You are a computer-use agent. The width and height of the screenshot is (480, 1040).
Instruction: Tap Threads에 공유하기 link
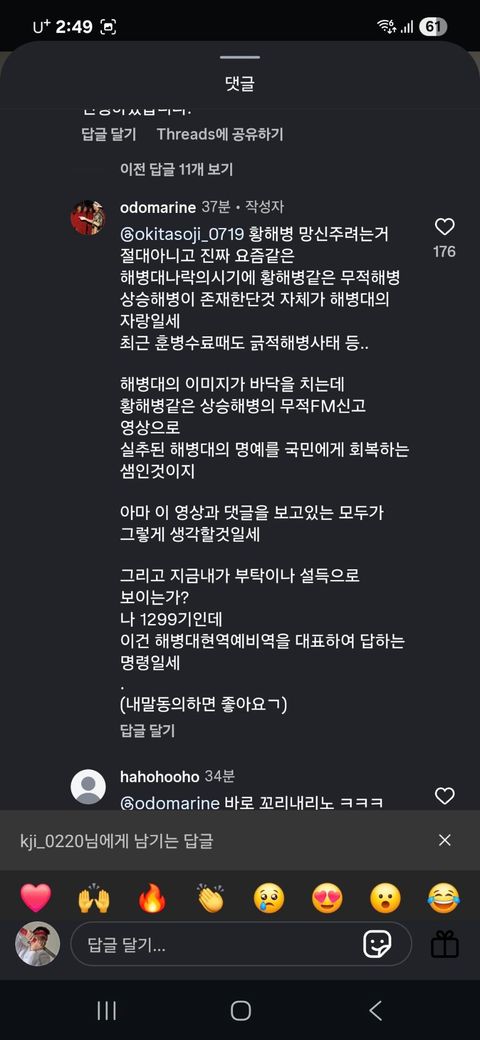[x=220, y=134]
